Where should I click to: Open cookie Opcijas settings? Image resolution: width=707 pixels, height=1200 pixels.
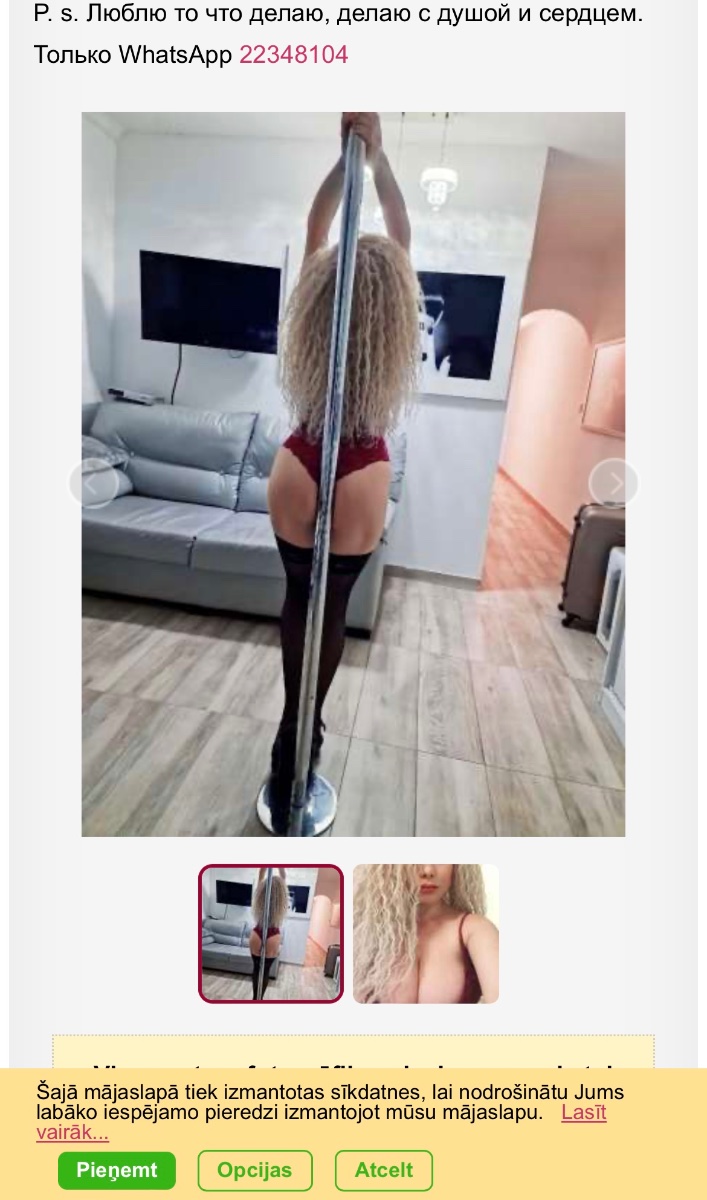click(255, 1171)
